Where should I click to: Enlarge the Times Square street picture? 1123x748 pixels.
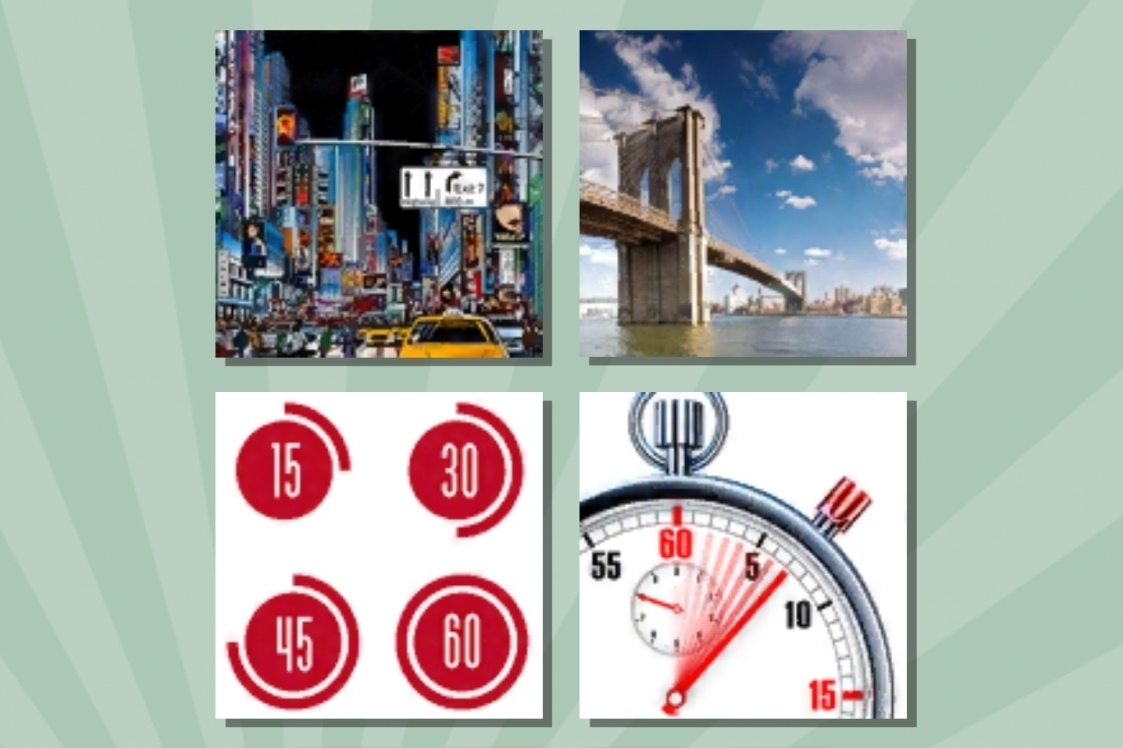coord(379,194)
